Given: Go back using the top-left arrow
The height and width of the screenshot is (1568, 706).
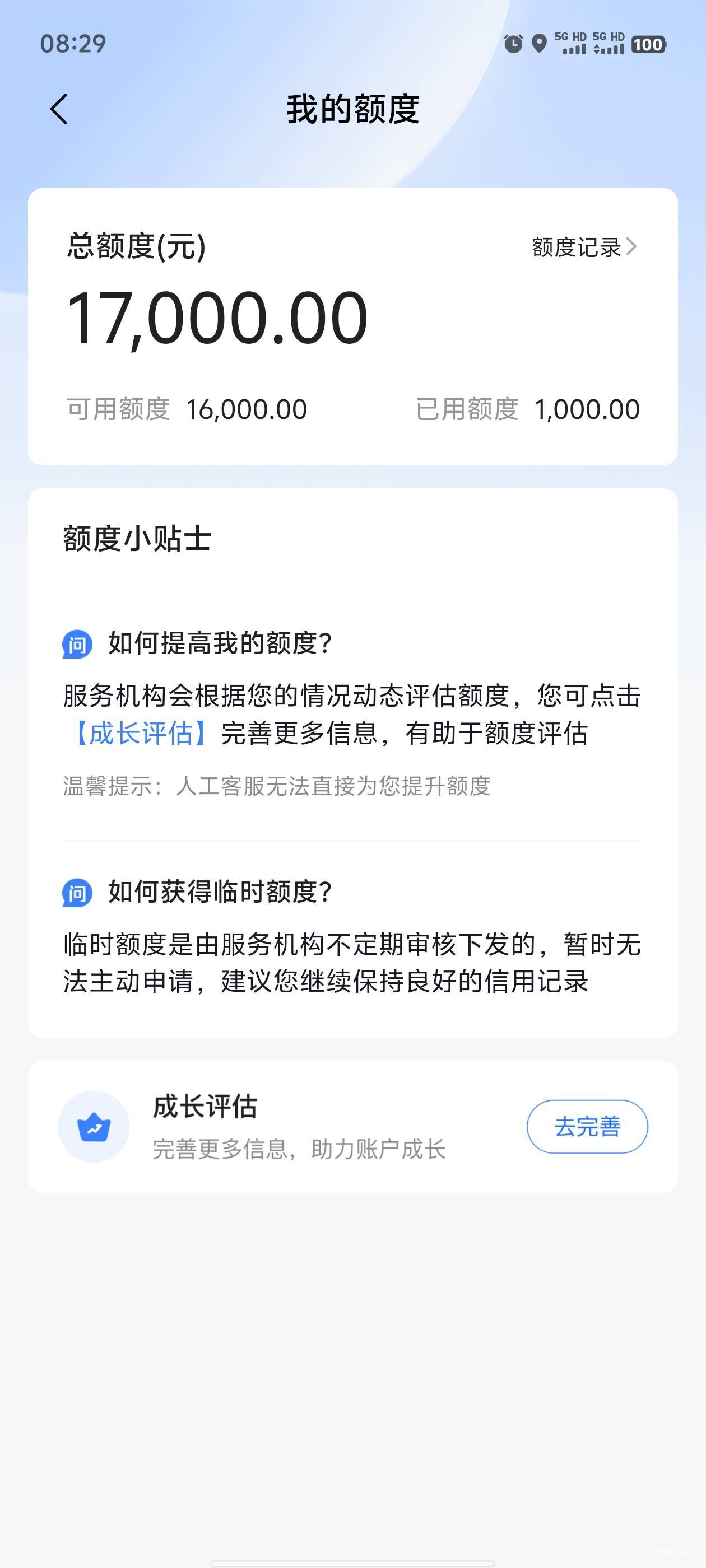Looking at the screenshot, I should (58, 110).
